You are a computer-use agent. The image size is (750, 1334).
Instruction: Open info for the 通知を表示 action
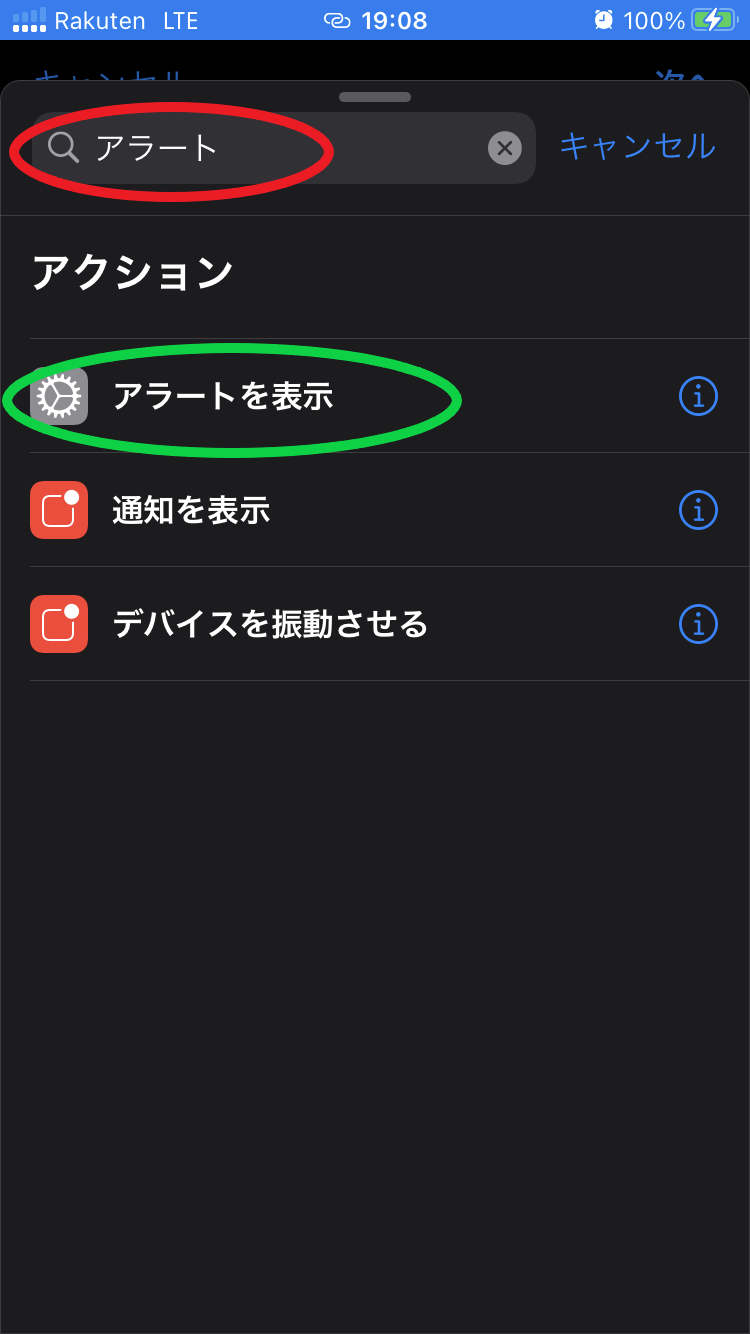click(x=698, y=510)
